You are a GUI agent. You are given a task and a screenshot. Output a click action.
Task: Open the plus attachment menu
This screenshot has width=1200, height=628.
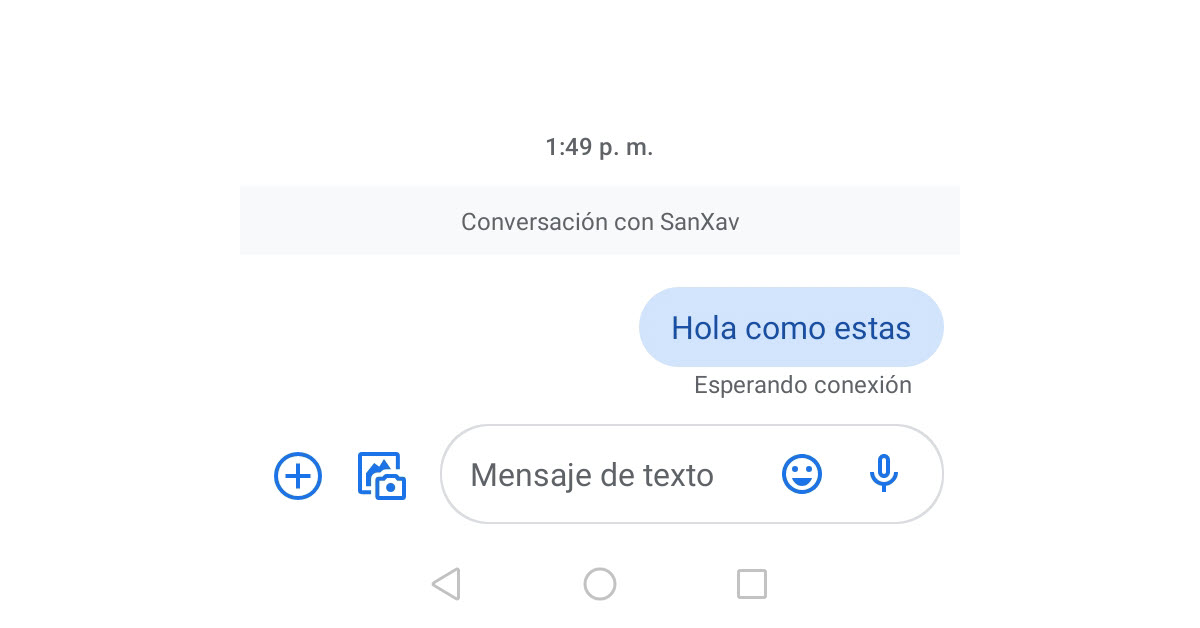[298, 476]
